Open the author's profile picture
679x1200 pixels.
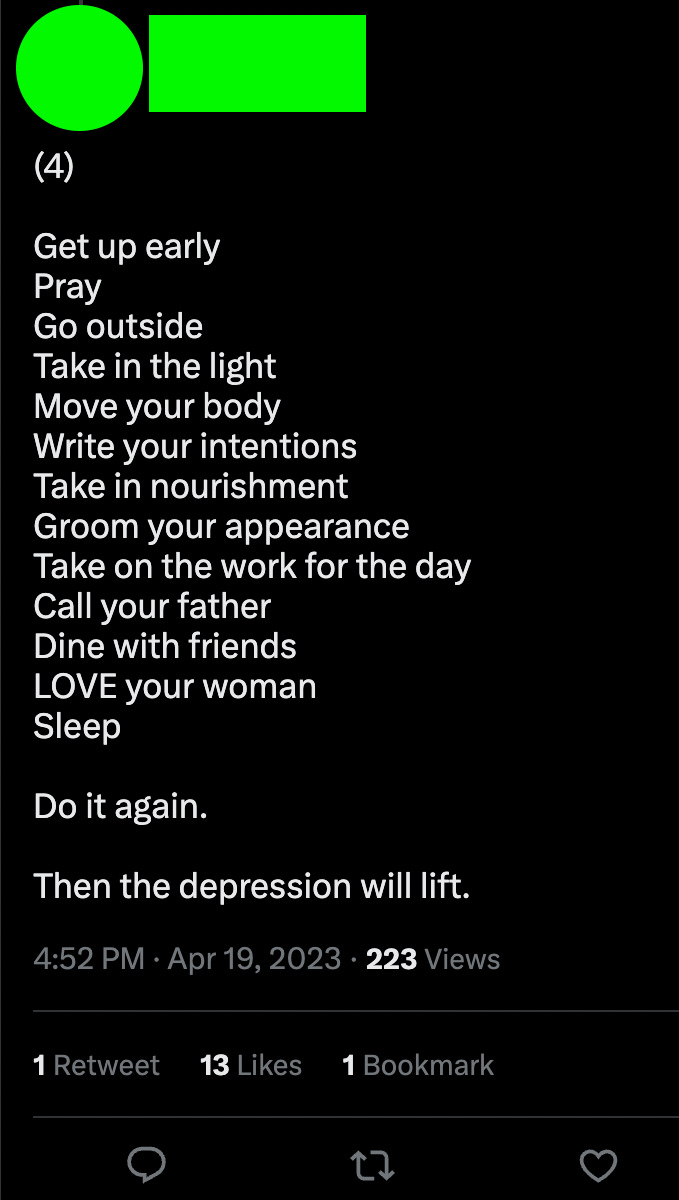coord(79,67)
